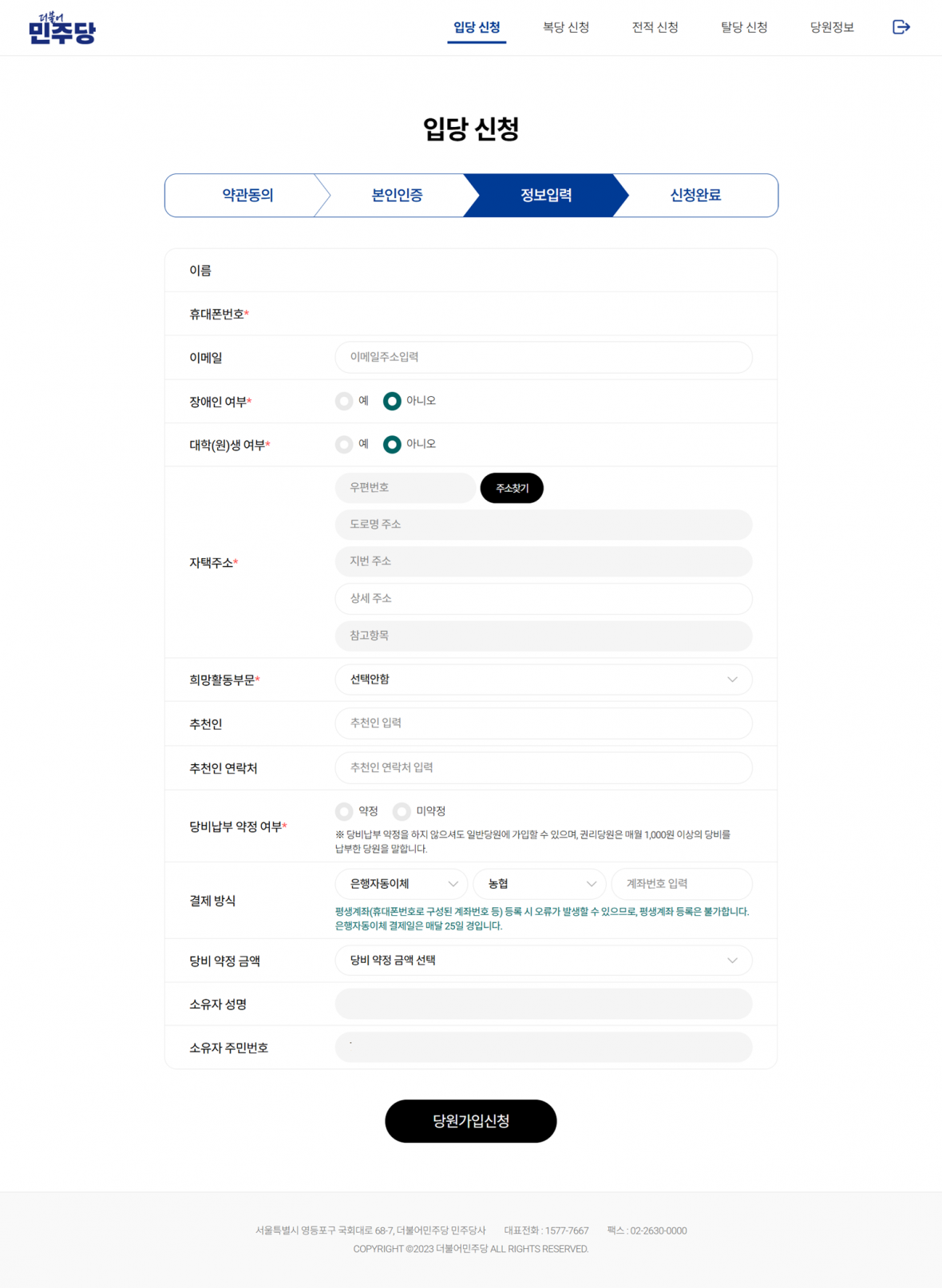Expand the 희망활동부문 dropdown
The image size is (942, 1288).
[543, 680]
